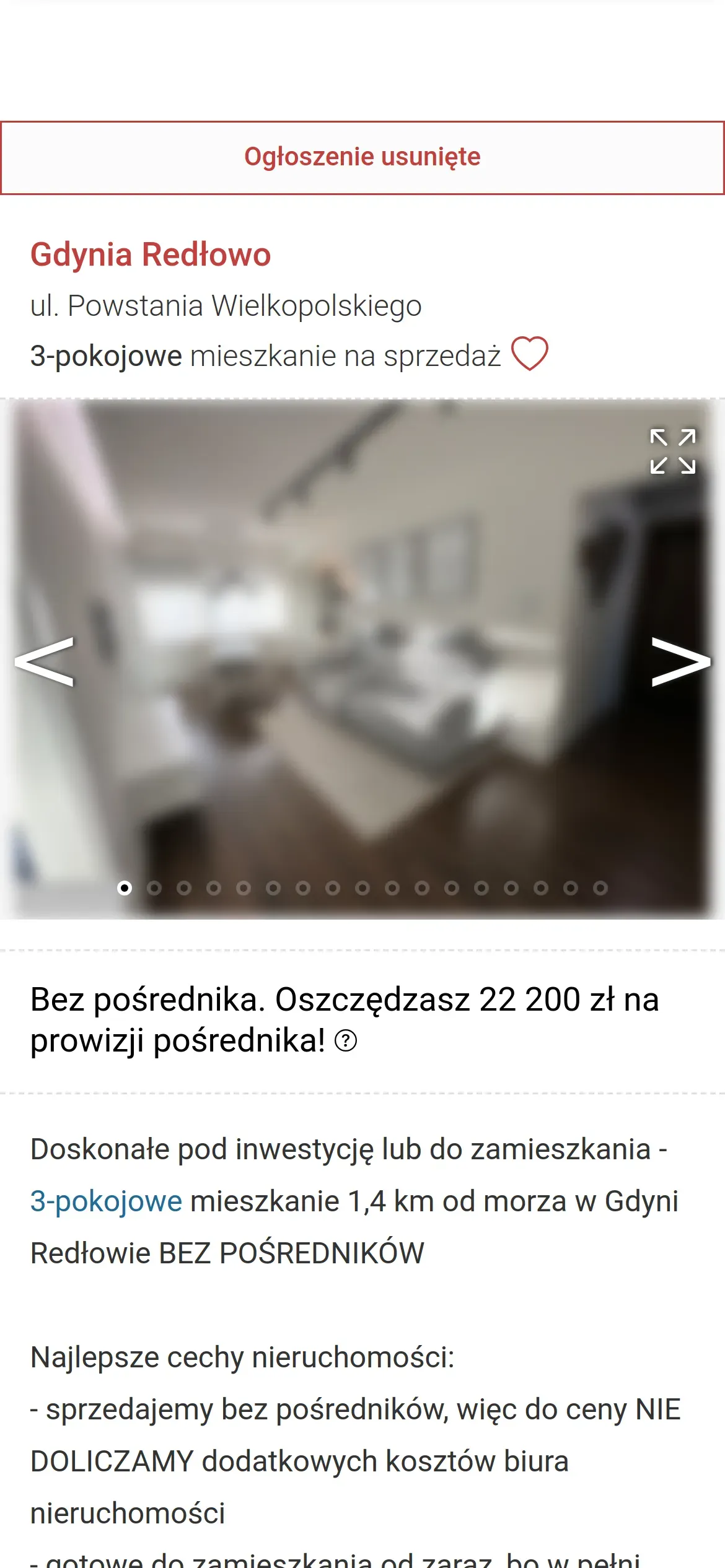The image size is (725, 1568).
Task: Show previous photo in gallery
Action: coord(45,663)
